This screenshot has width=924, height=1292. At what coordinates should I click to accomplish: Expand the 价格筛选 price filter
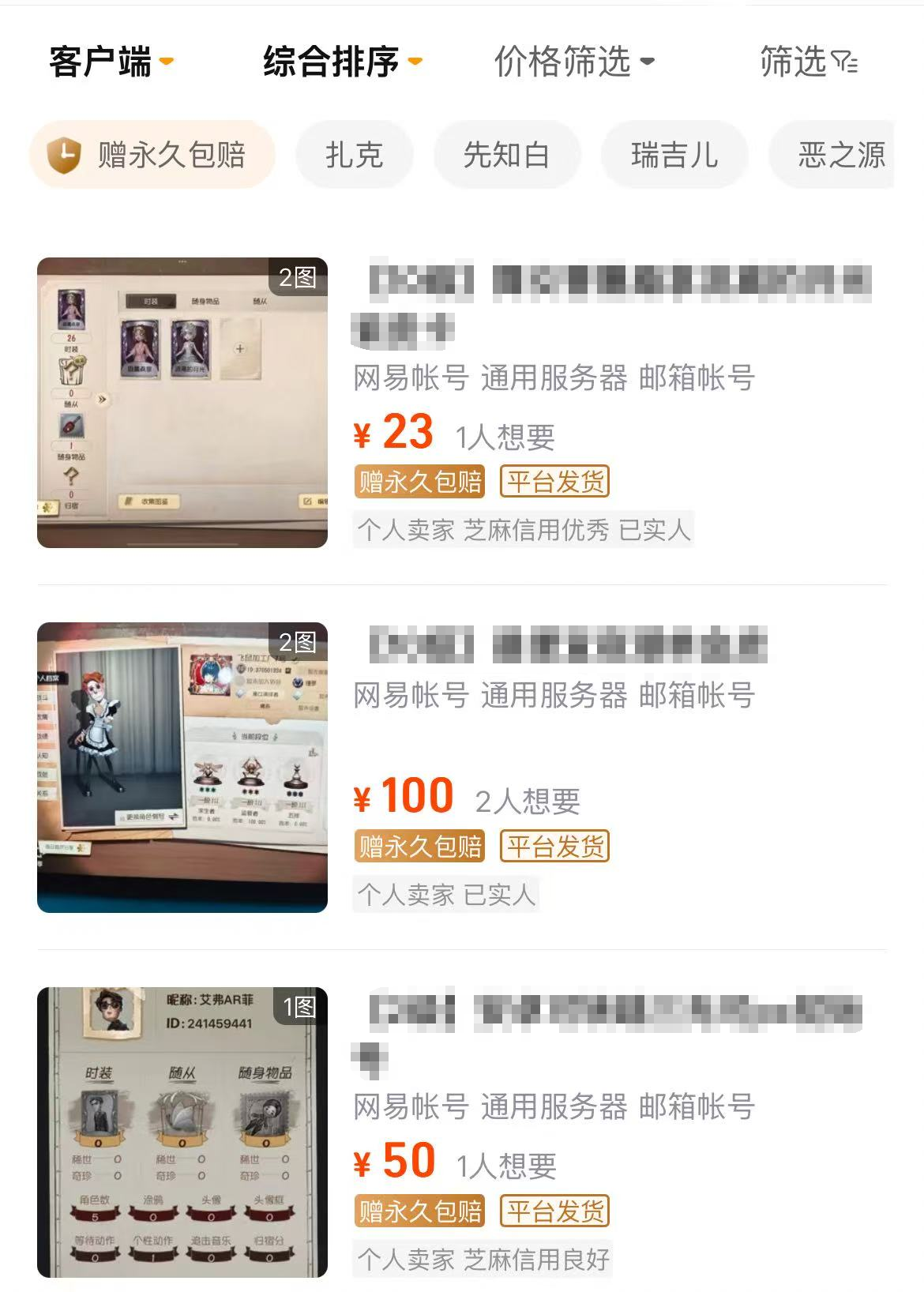tap(574, 62)
